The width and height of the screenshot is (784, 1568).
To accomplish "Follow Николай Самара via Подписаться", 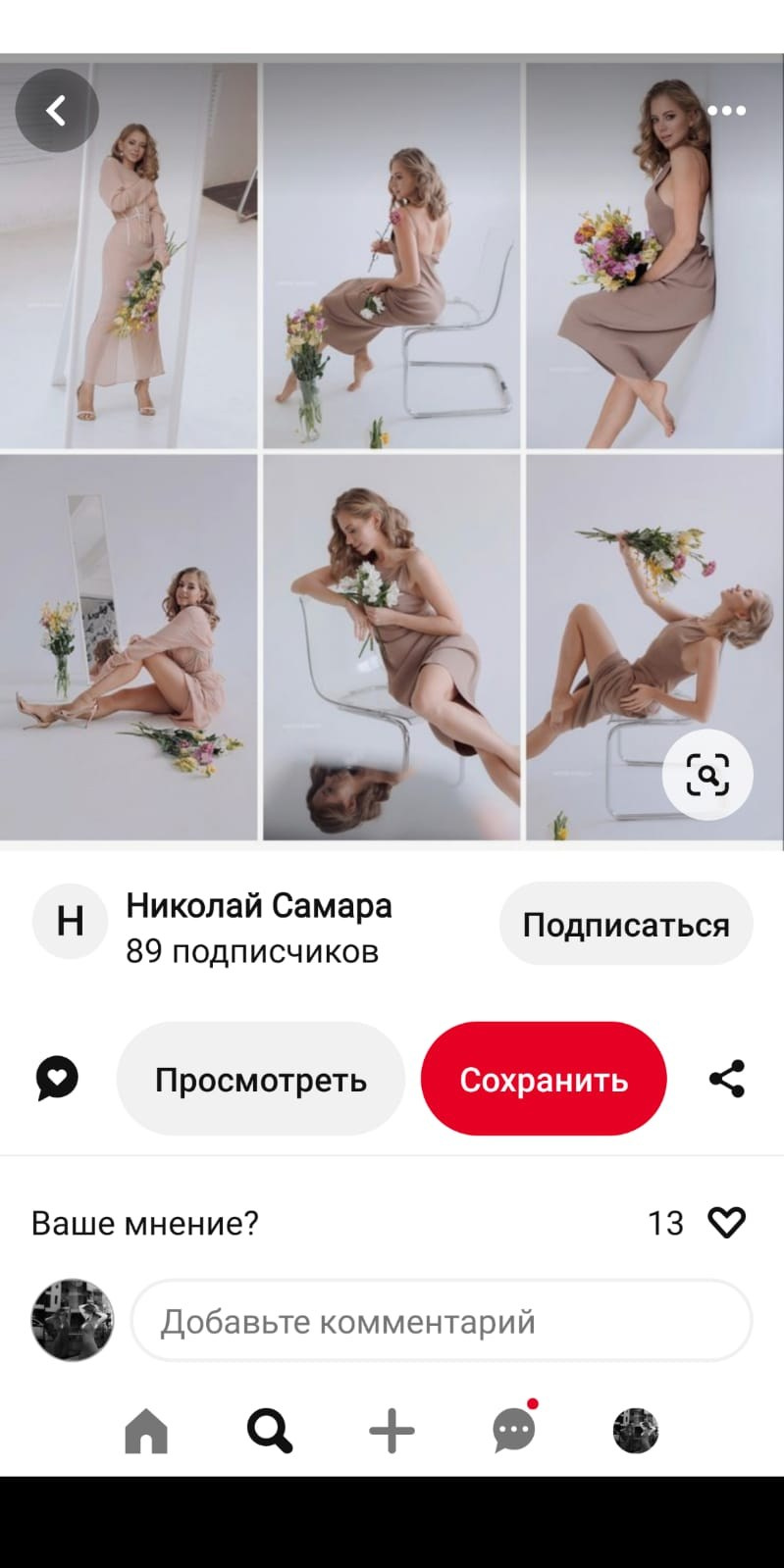I will point(626,923).
